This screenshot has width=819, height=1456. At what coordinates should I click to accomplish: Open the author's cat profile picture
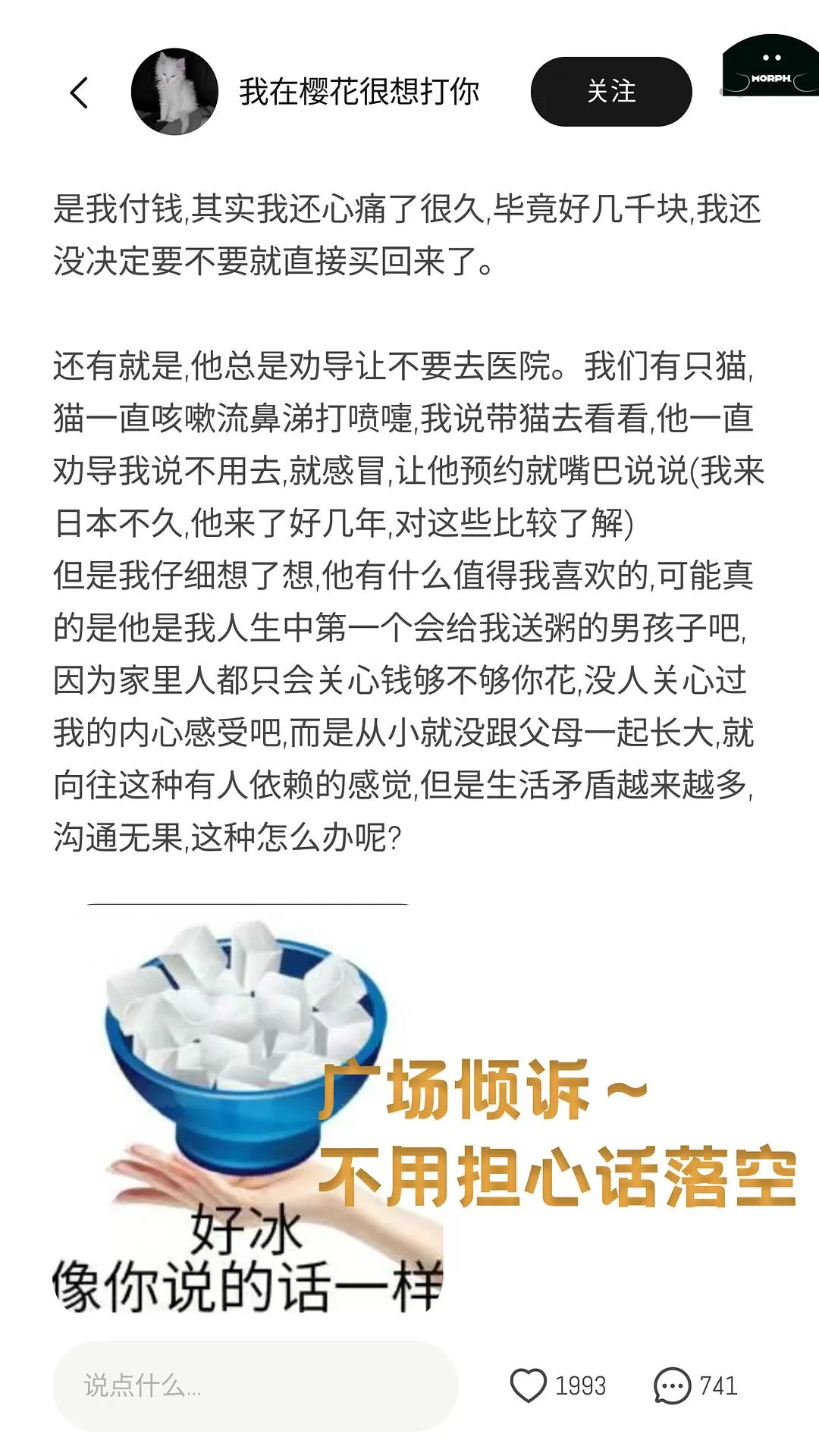point(174,92)
